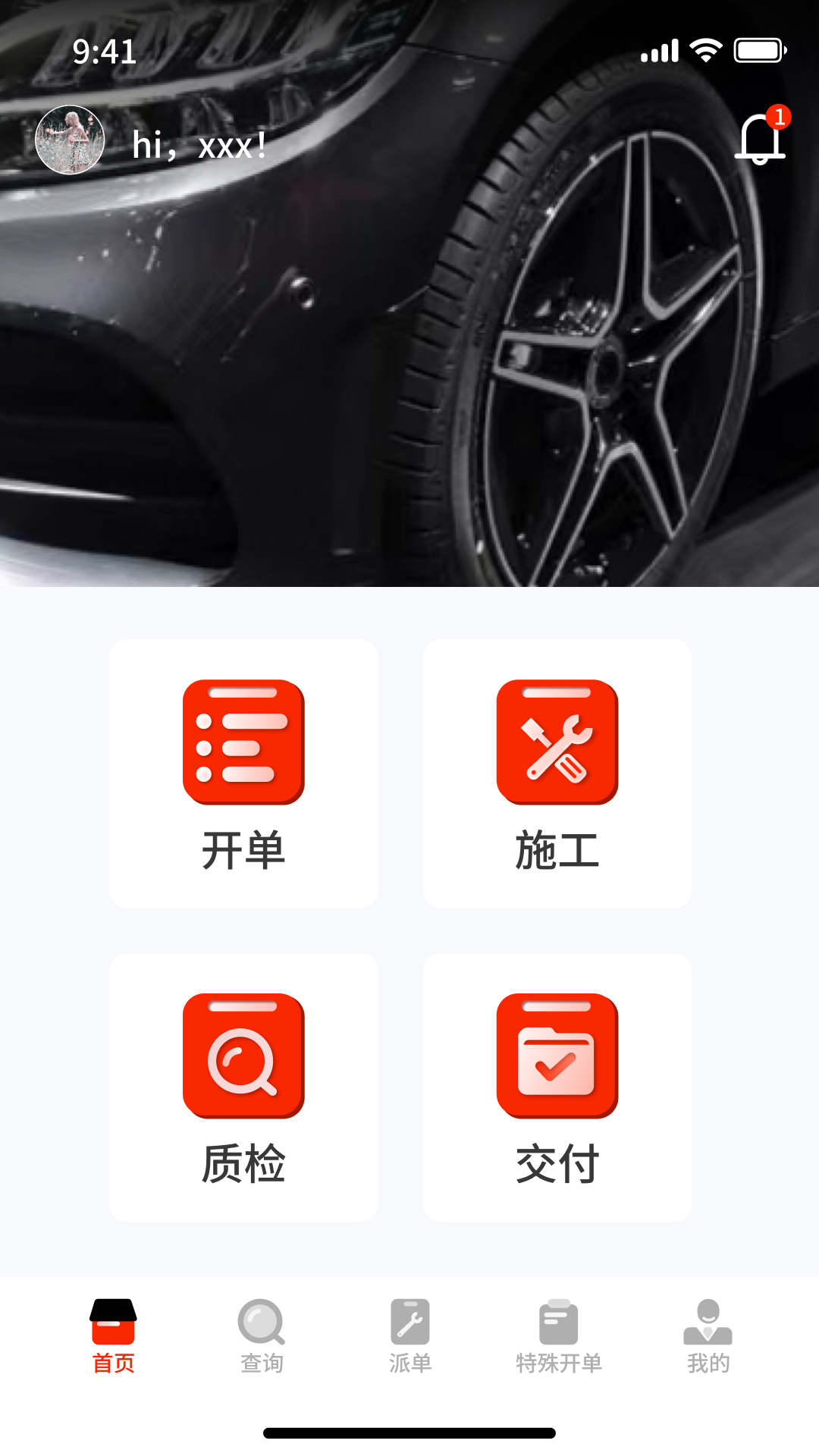This screenshot has height=1456, width=819.
Task: Switch to the 查询 tab
Action: pyautogui.click(x=261, y=1338)
